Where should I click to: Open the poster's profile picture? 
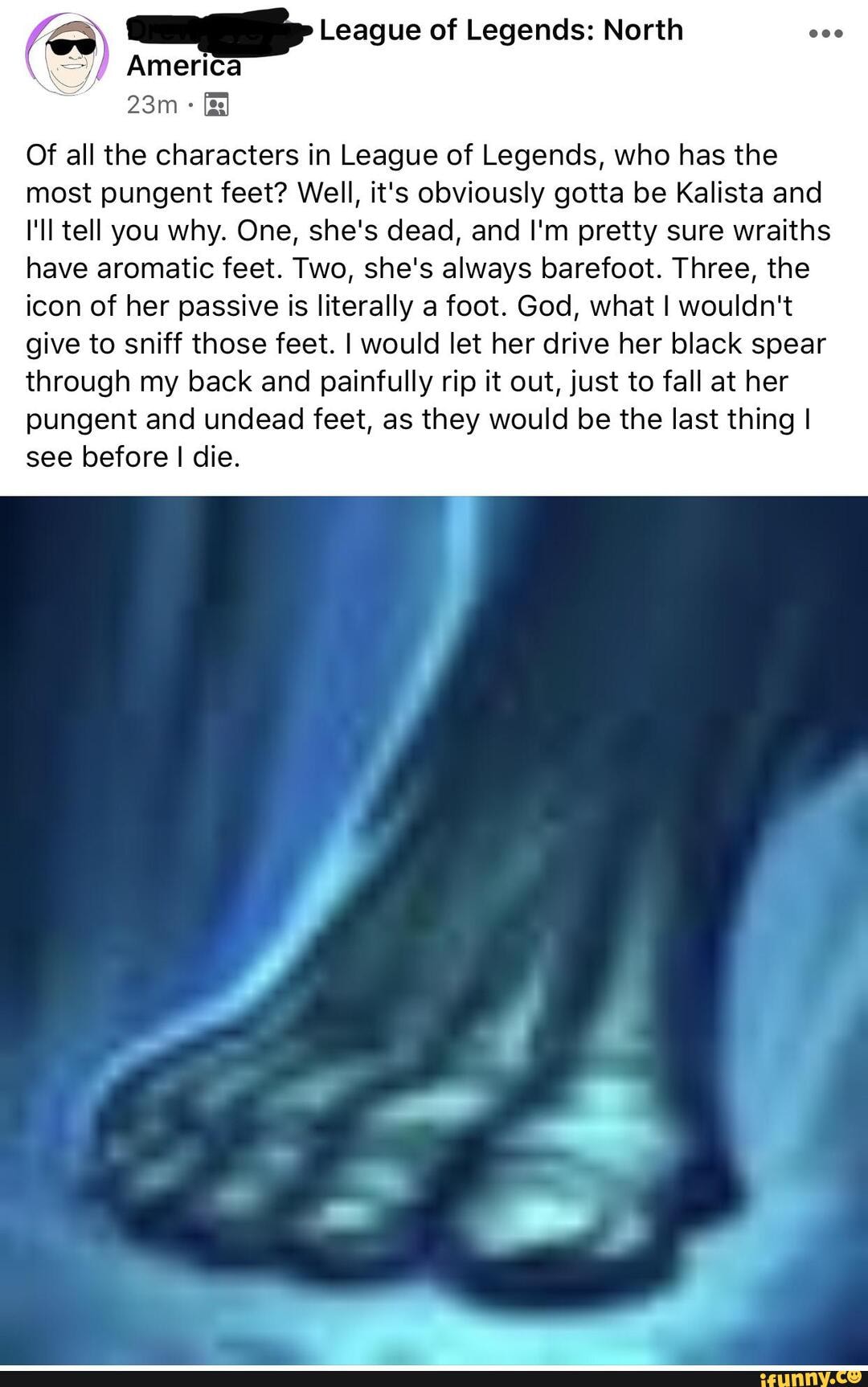(x=68, y=55)
